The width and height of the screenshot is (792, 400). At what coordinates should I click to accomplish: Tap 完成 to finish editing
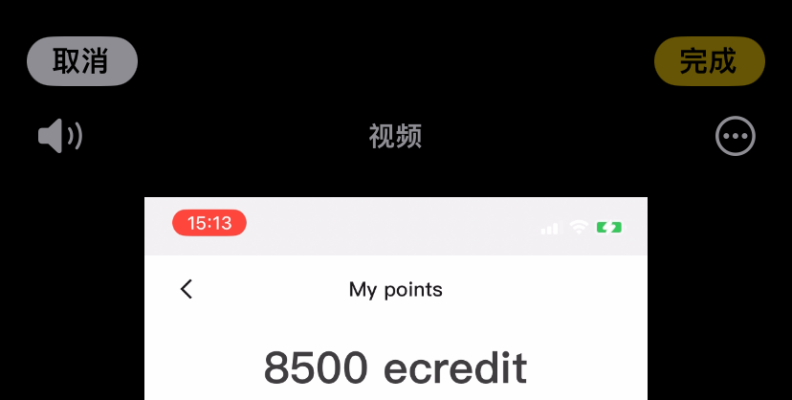[x=709, y=61]
